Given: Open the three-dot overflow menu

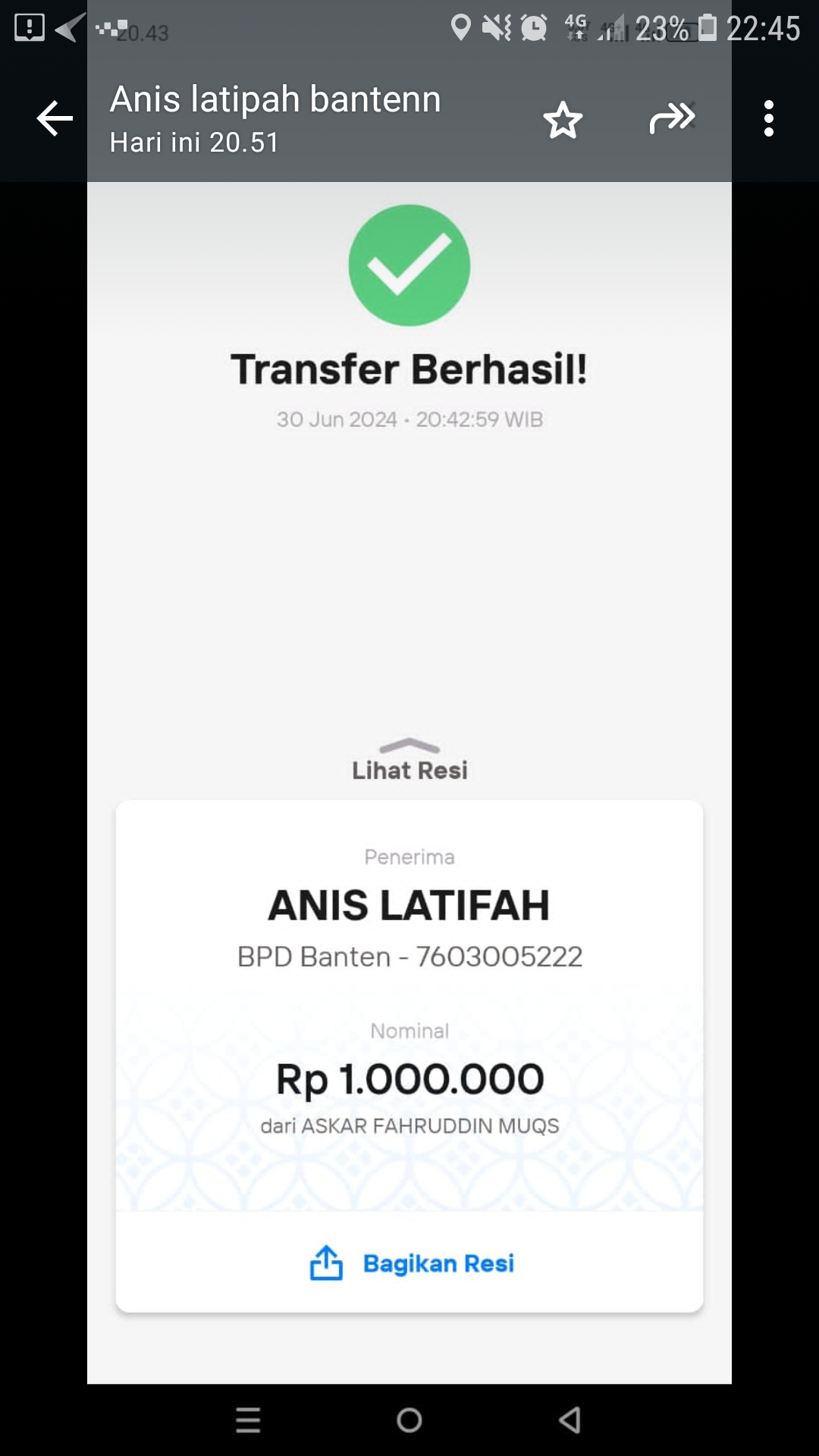Looking at the screenshot, I should (x=769, y=119).
